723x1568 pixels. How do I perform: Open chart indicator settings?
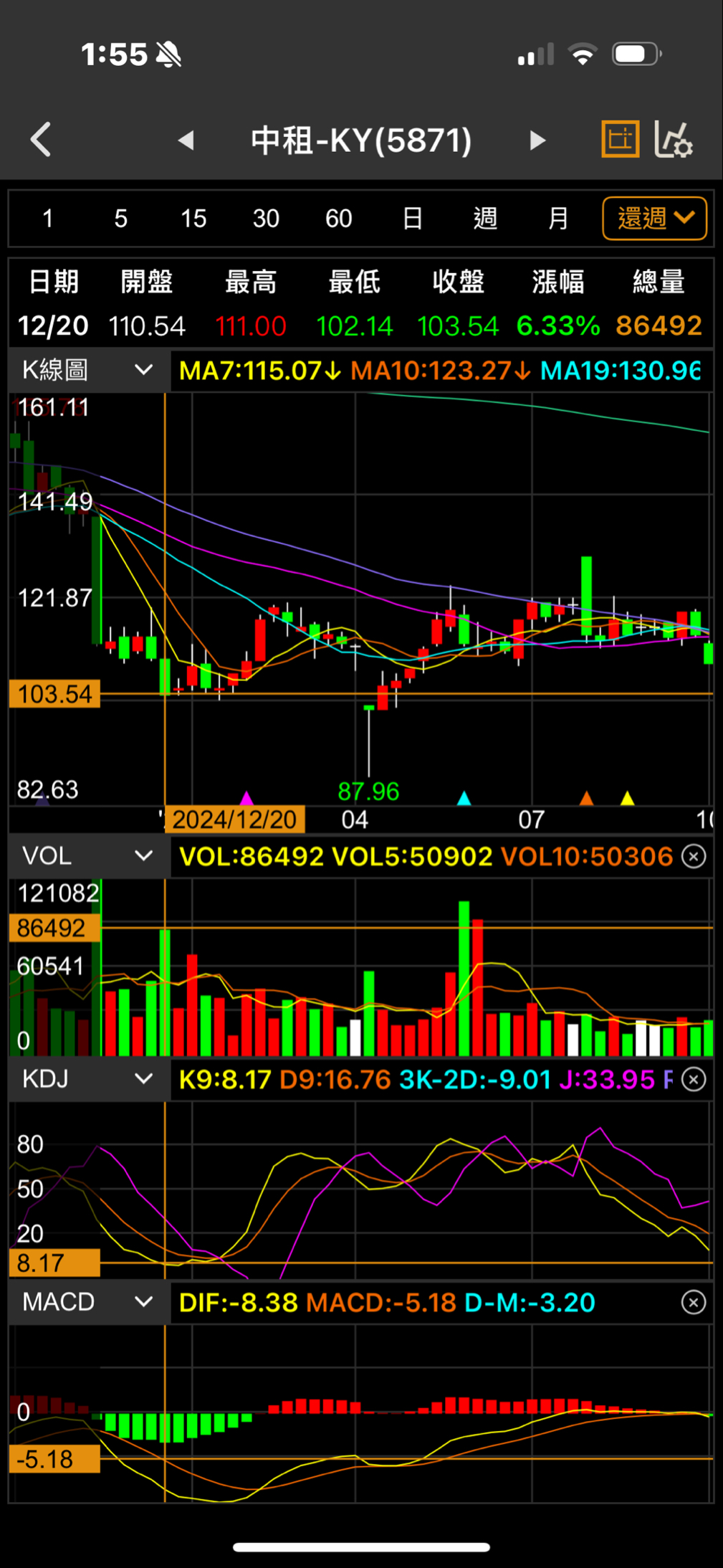(674, 138)
